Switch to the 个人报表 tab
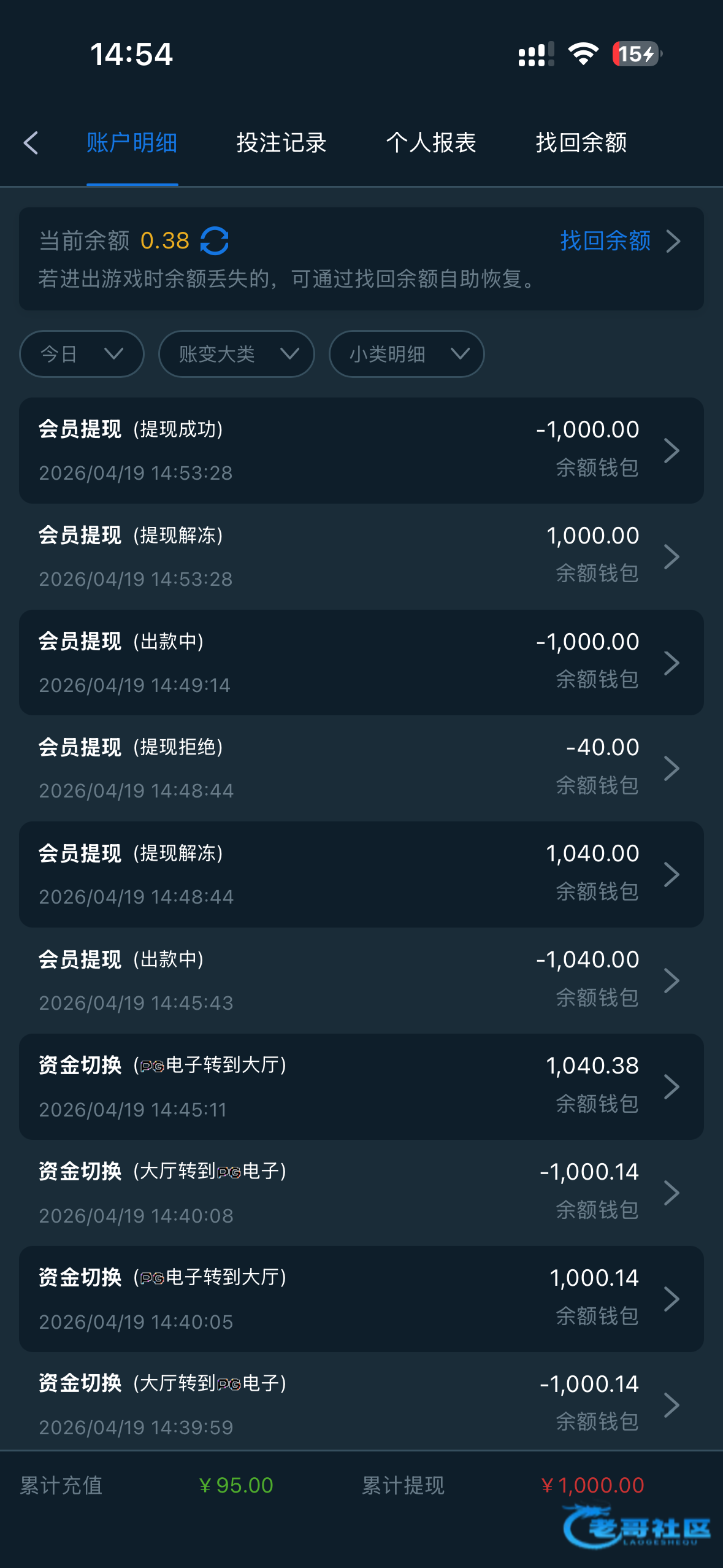This screenshot has width=723, height=1568. (431, 143)
